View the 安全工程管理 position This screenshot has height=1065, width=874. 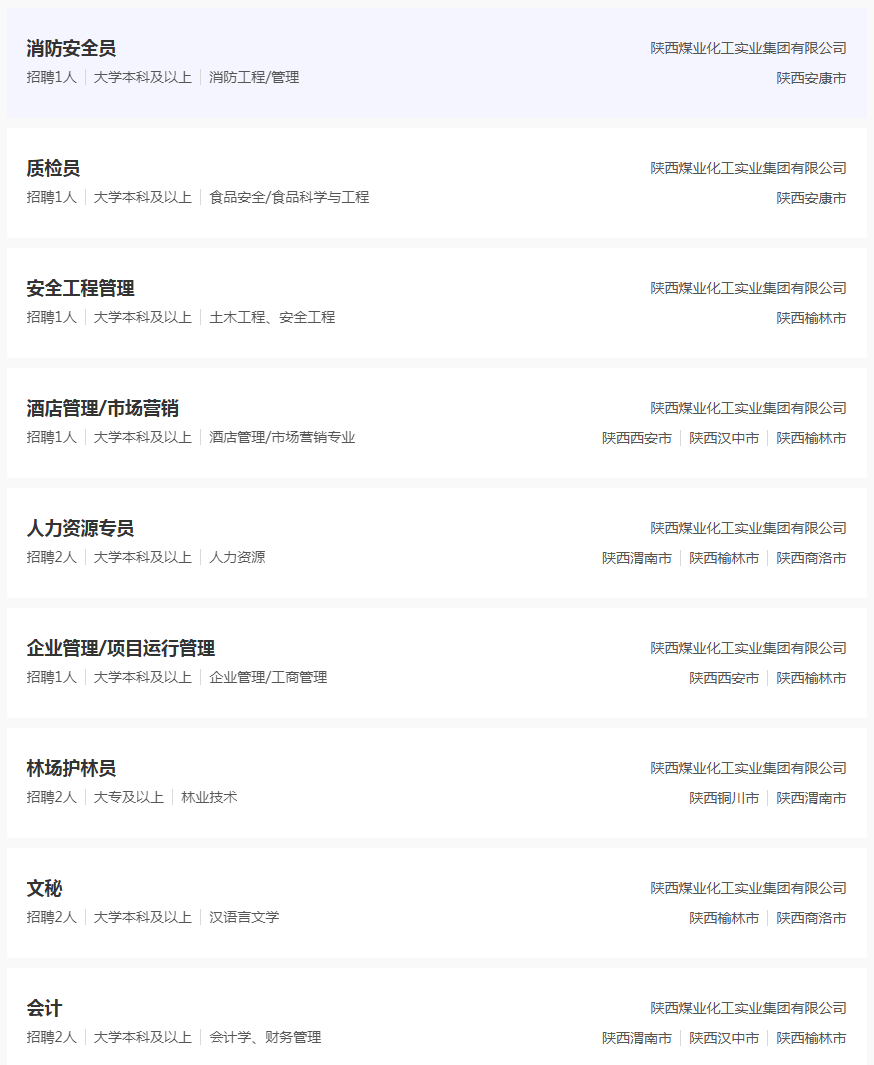tap(80, 289)
